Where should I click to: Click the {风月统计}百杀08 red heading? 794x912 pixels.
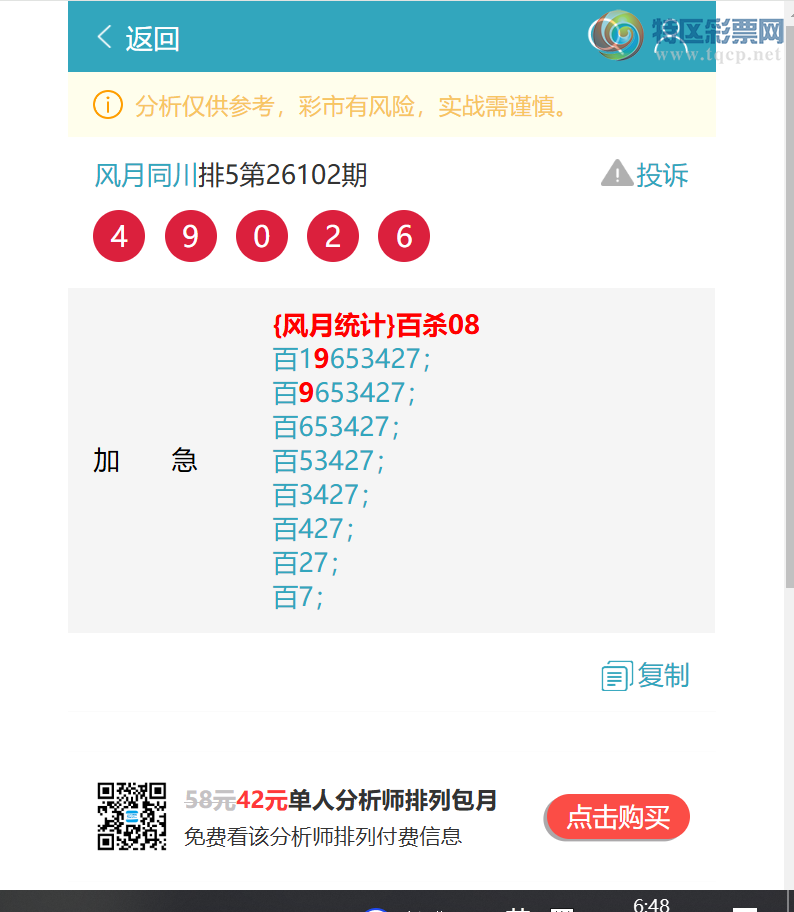pyautogui.click(x=376, y=325)
